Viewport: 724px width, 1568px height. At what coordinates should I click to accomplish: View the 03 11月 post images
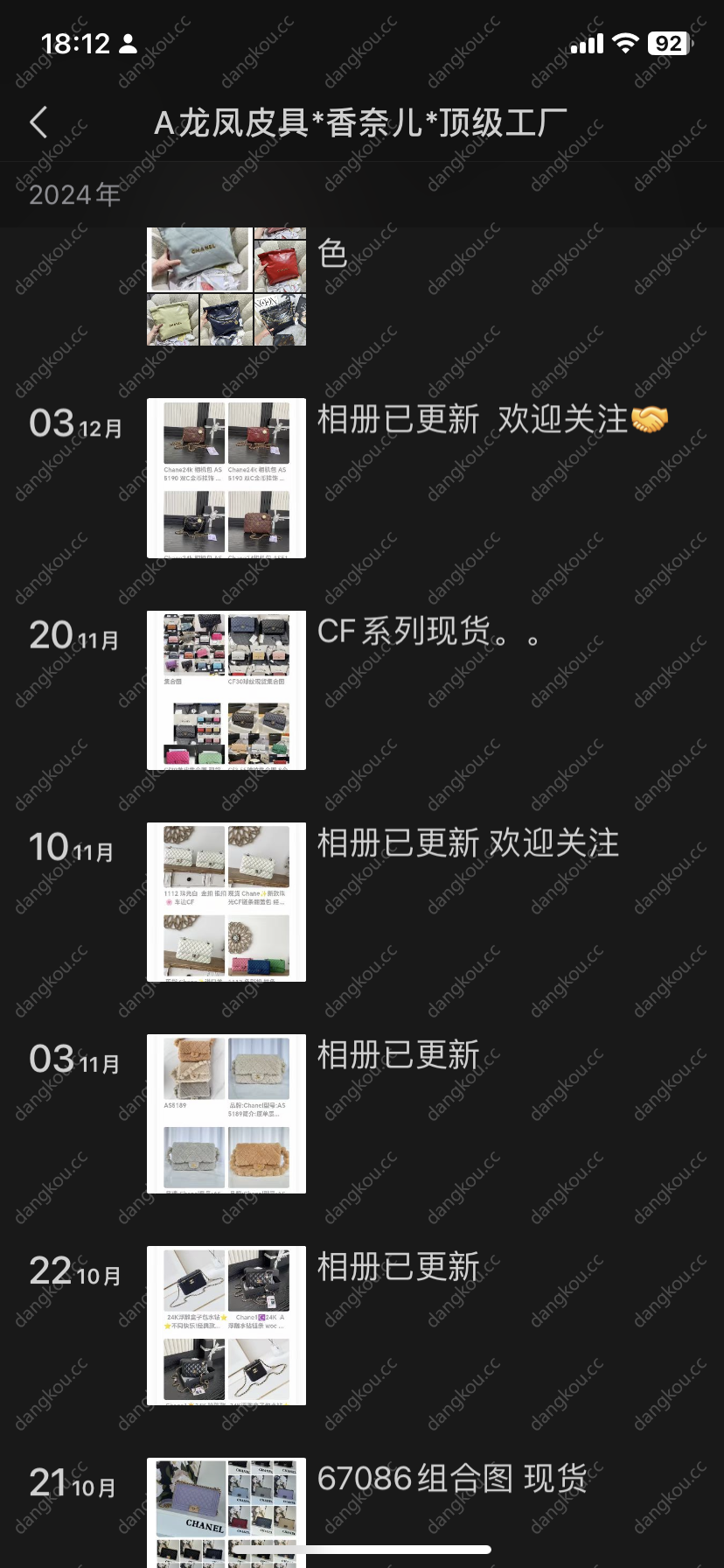coord(226,1113)
